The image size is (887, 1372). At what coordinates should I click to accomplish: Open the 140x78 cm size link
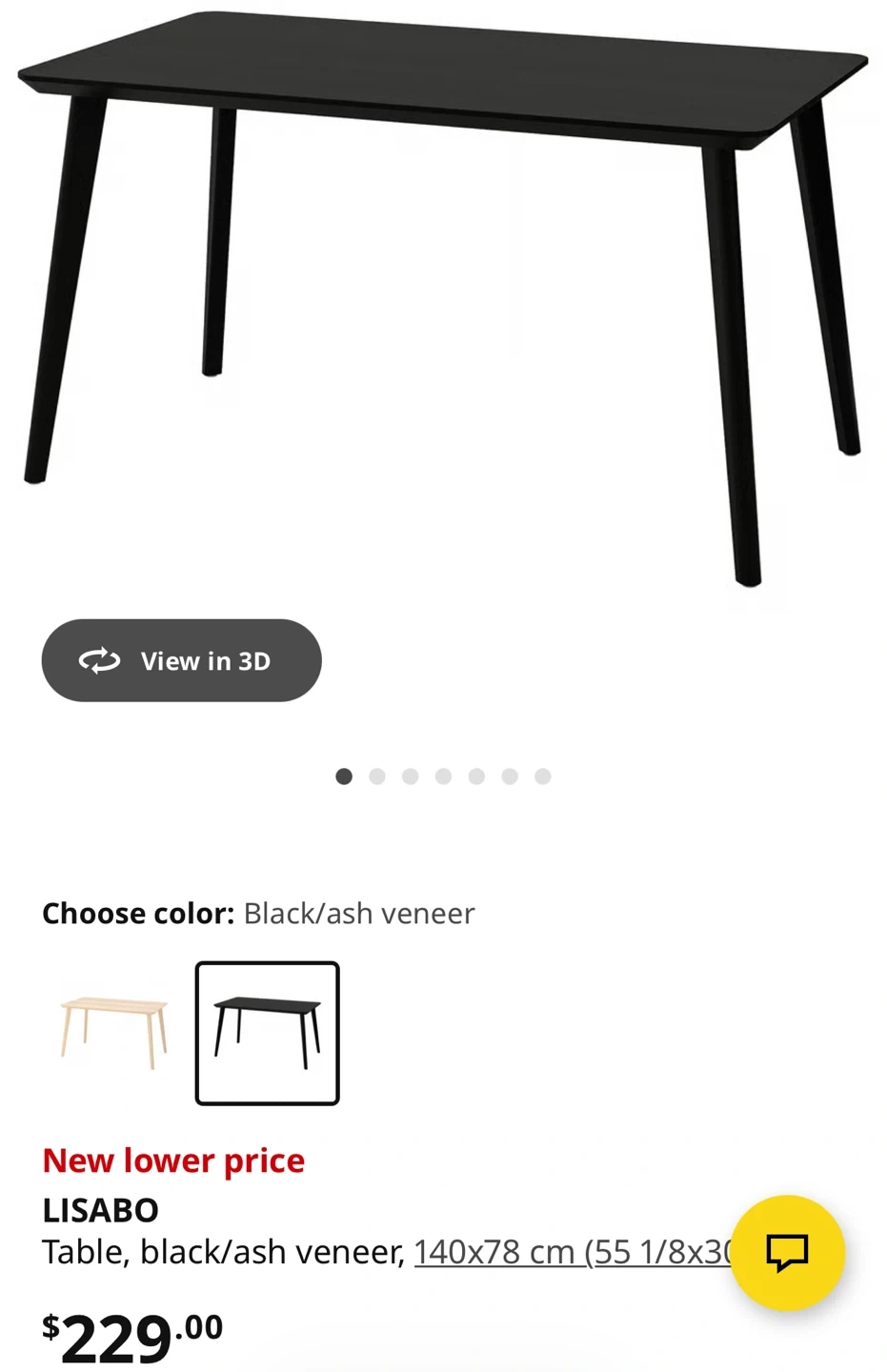click(x=572, y=1252)
